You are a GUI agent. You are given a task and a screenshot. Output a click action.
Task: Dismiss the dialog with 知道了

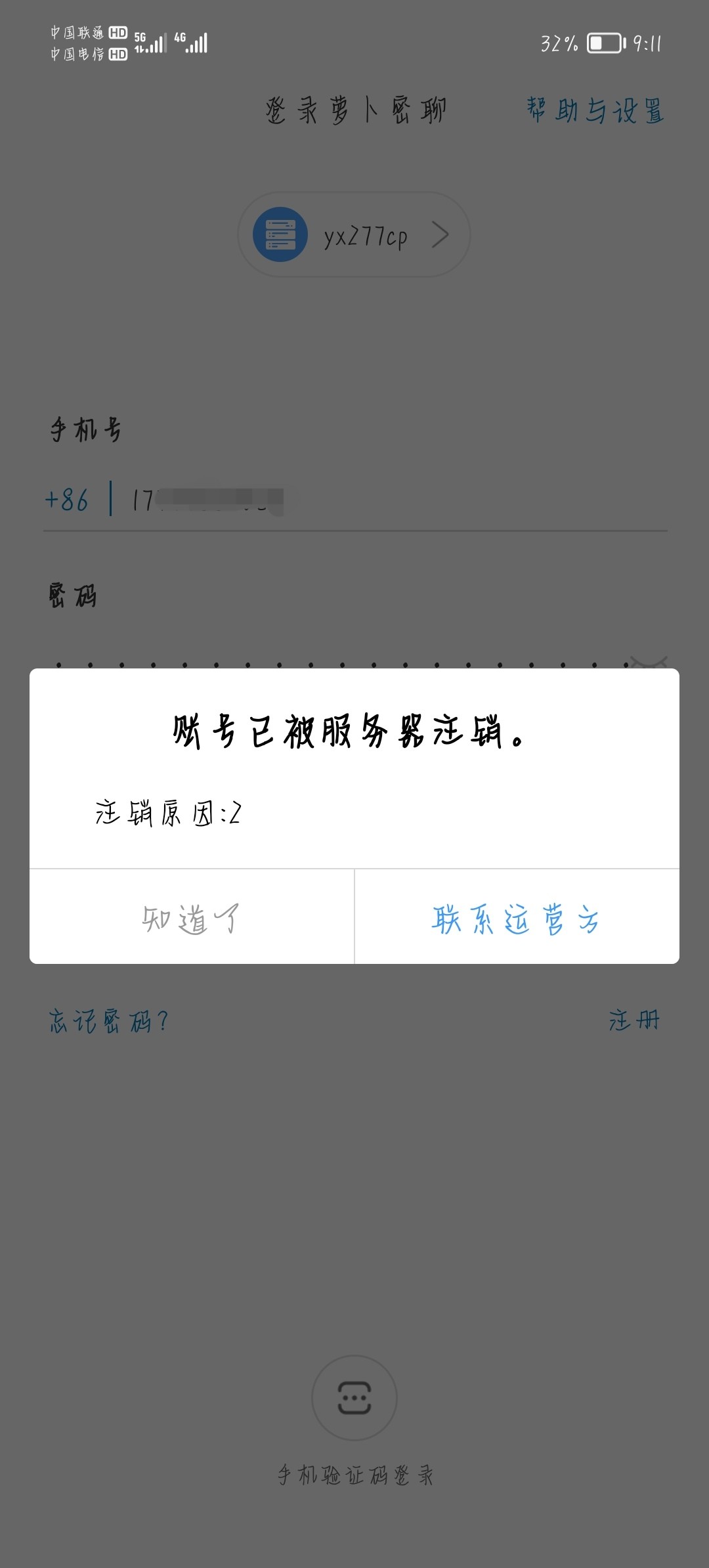tap(192, 917)
